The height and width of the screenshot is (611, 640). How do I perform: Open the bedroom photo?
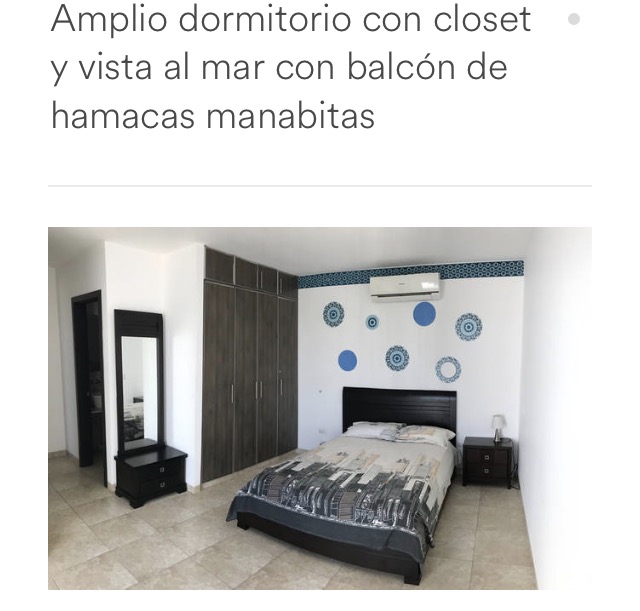[x=320, y=408]
